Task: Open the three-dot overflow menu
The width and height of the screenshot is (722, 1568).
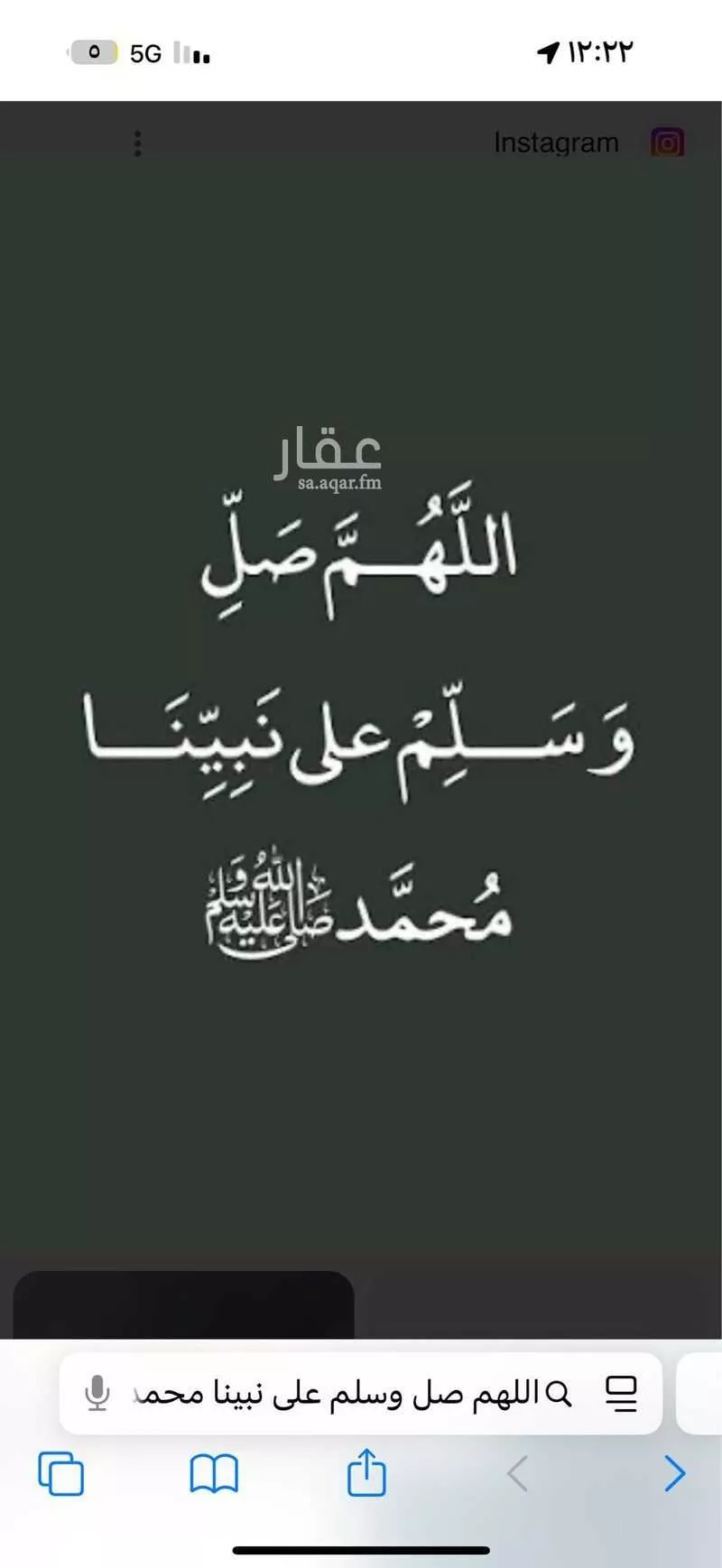Action: (x=137, y=144)
